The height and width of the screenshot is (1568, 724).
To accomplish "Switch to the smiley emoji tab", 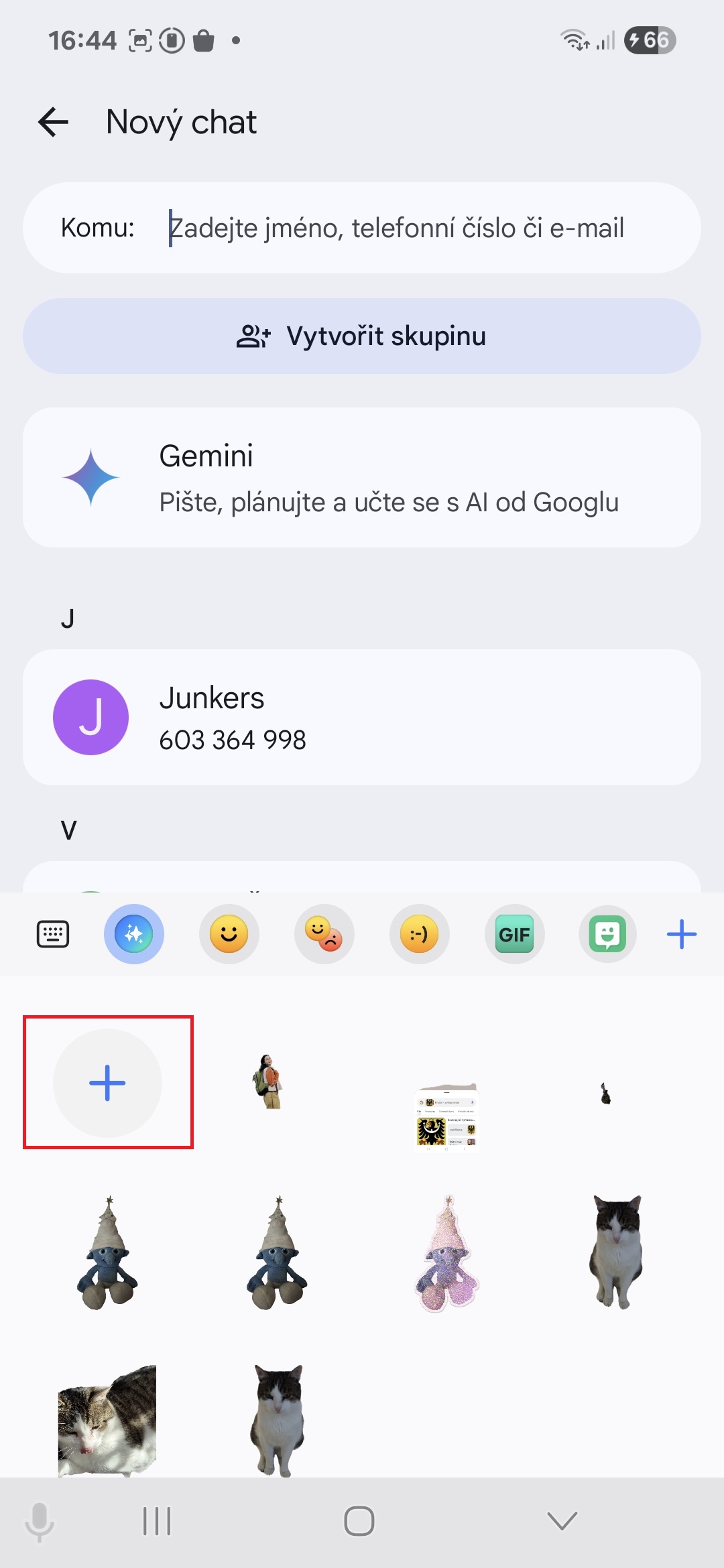I will pos(229,934).
